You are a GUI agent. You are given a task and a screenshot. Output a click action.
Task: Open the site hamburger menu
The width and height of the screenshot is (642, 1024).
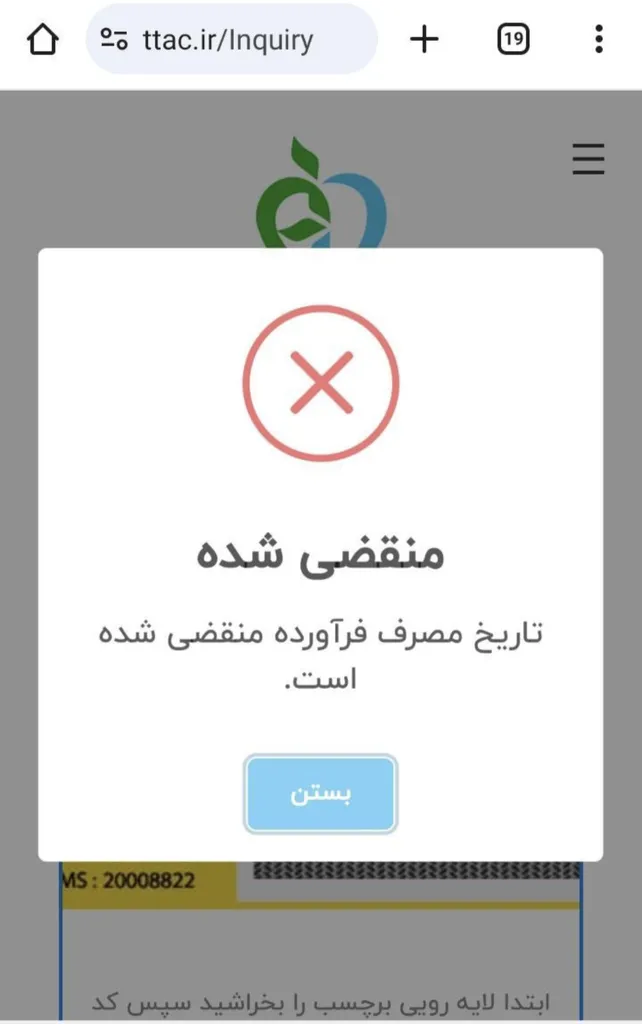[x=588, y=159]
